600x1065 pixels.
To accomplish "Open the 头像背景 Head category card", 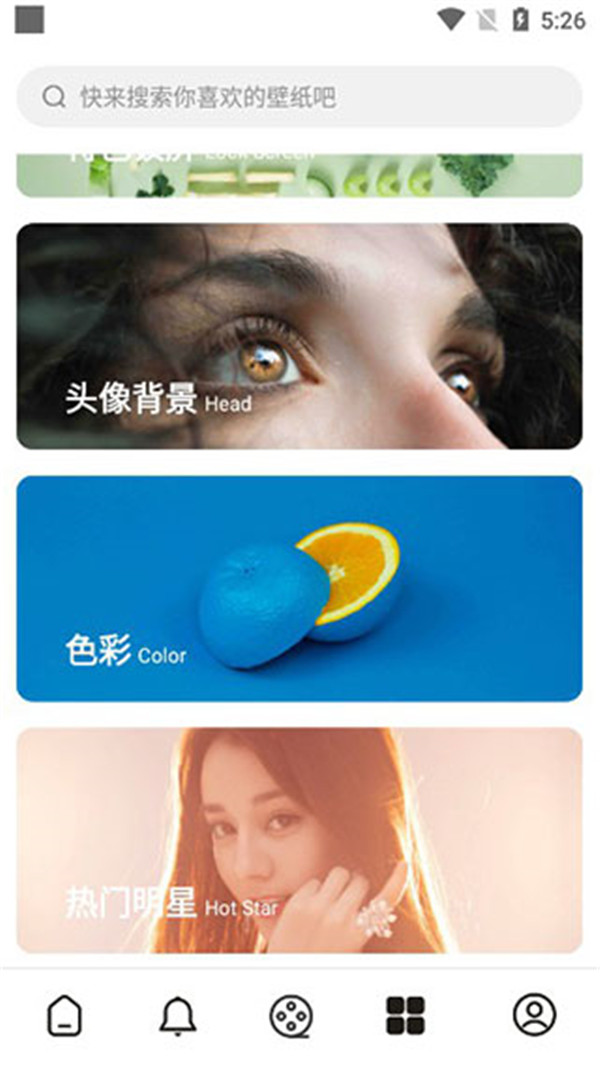I will coord(300,336).
